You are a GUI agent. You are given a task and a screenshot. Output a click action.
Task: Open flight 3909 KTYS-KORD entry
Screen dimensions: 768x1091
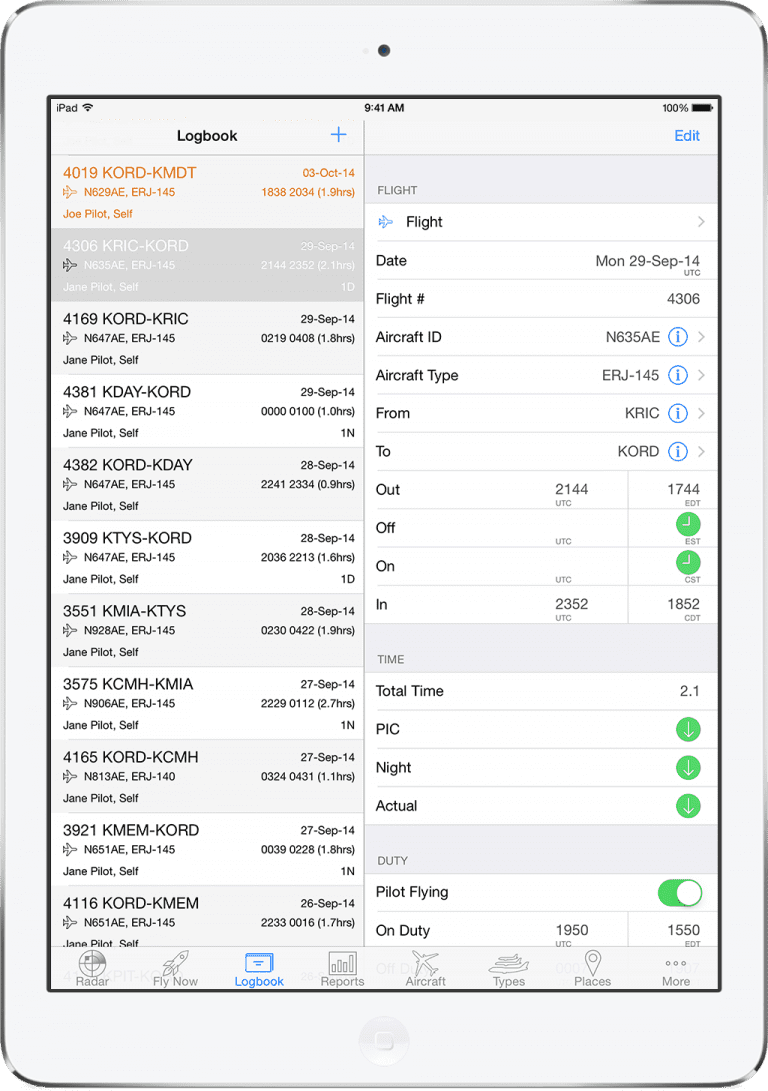[x=207, y=557]
